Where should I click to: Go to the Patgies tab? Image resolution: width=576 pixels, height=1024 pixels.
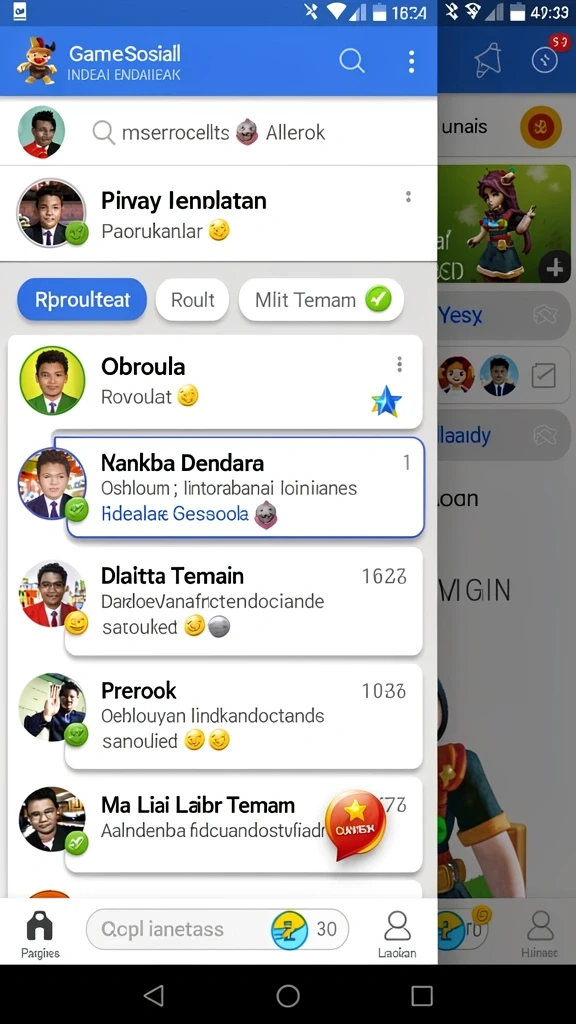[x=40, y=934]
